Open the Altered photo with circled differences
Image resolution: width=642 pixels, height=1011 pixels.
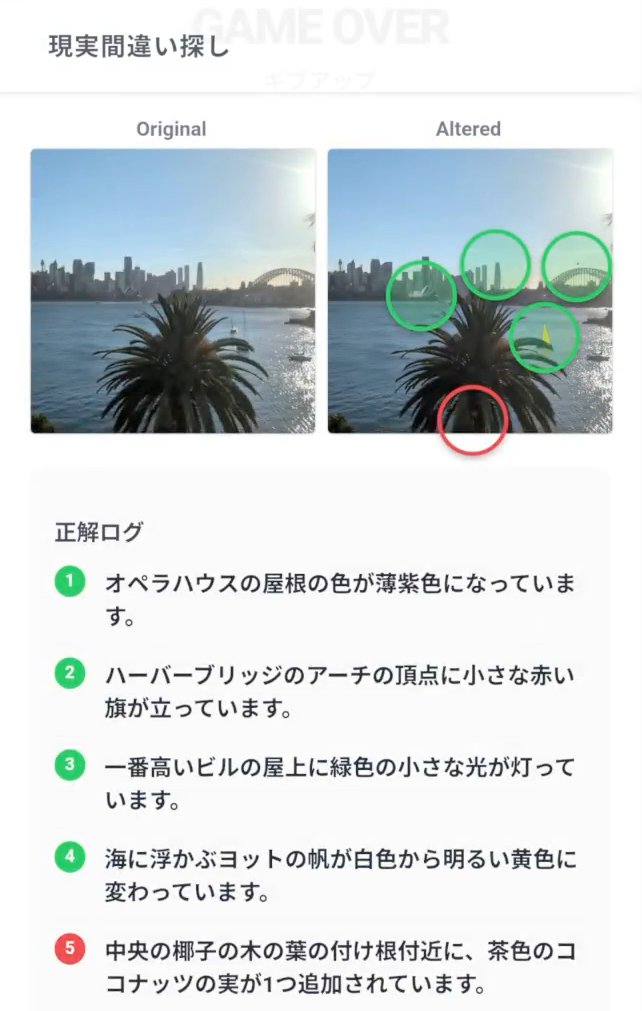click(470, 291)
